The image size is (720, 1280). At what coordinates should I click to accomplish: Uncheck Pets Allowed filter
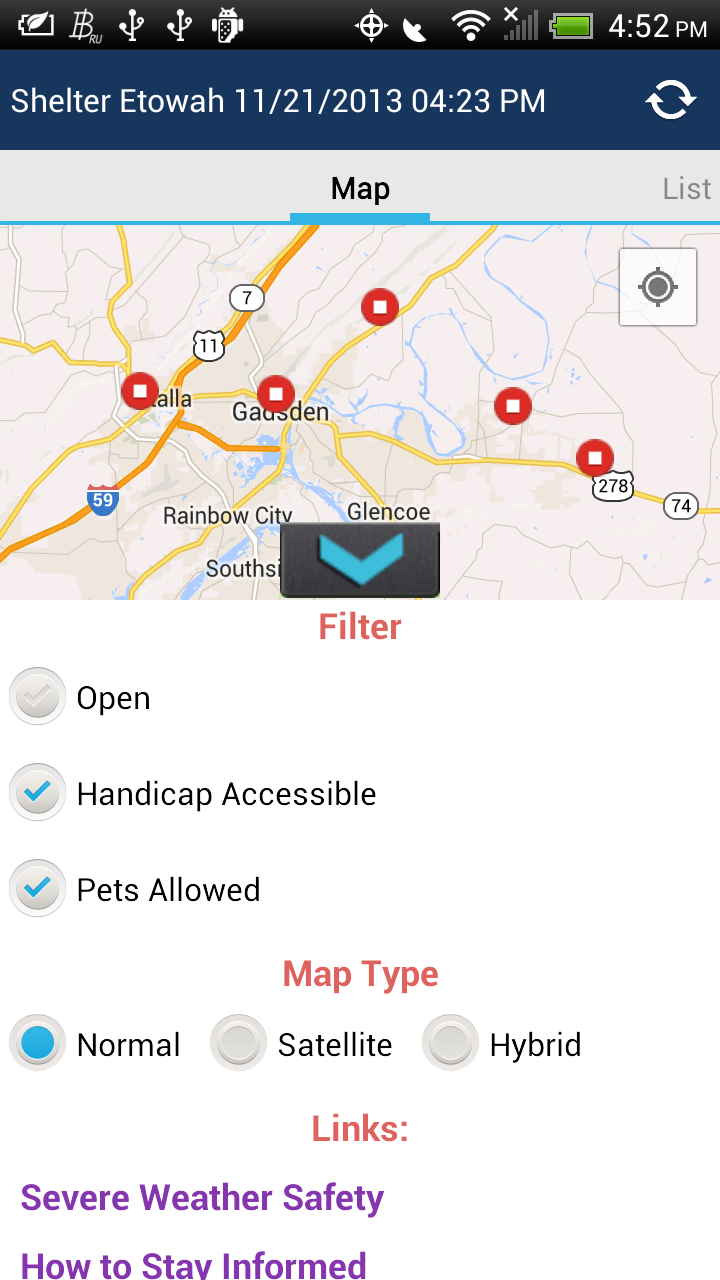pyautogui.click(x=38, y=889)
